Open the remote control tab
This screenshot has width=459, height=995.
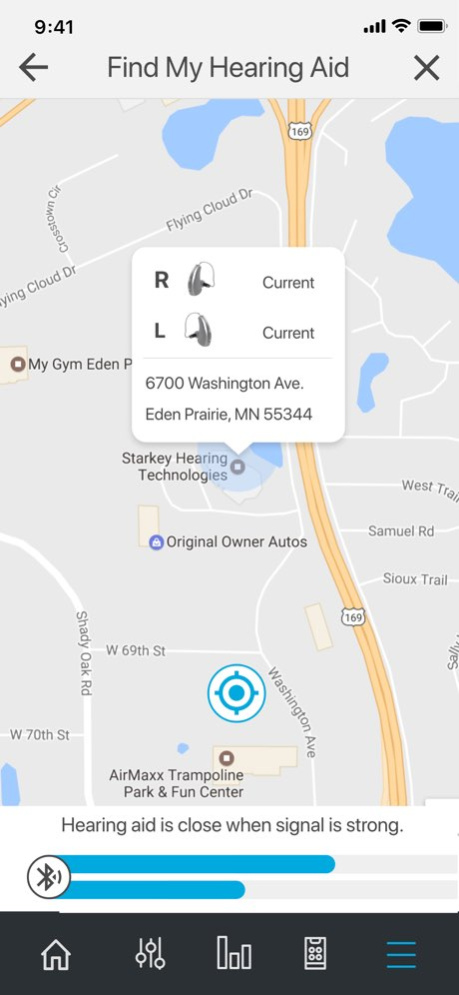(x=316, y=953)
